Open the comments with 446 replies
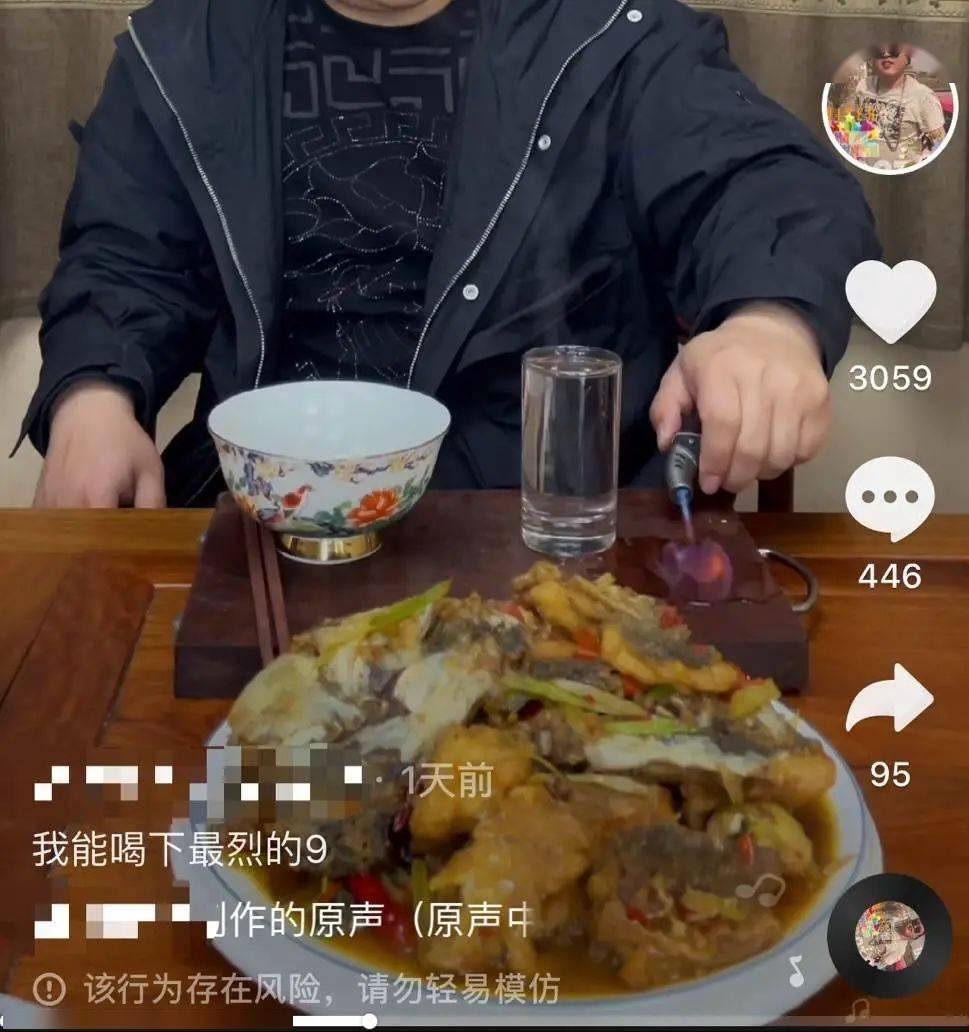Image resolution: width=969 pixels, height=1032 pixels. pyautogui.click(x=889, y=499)
